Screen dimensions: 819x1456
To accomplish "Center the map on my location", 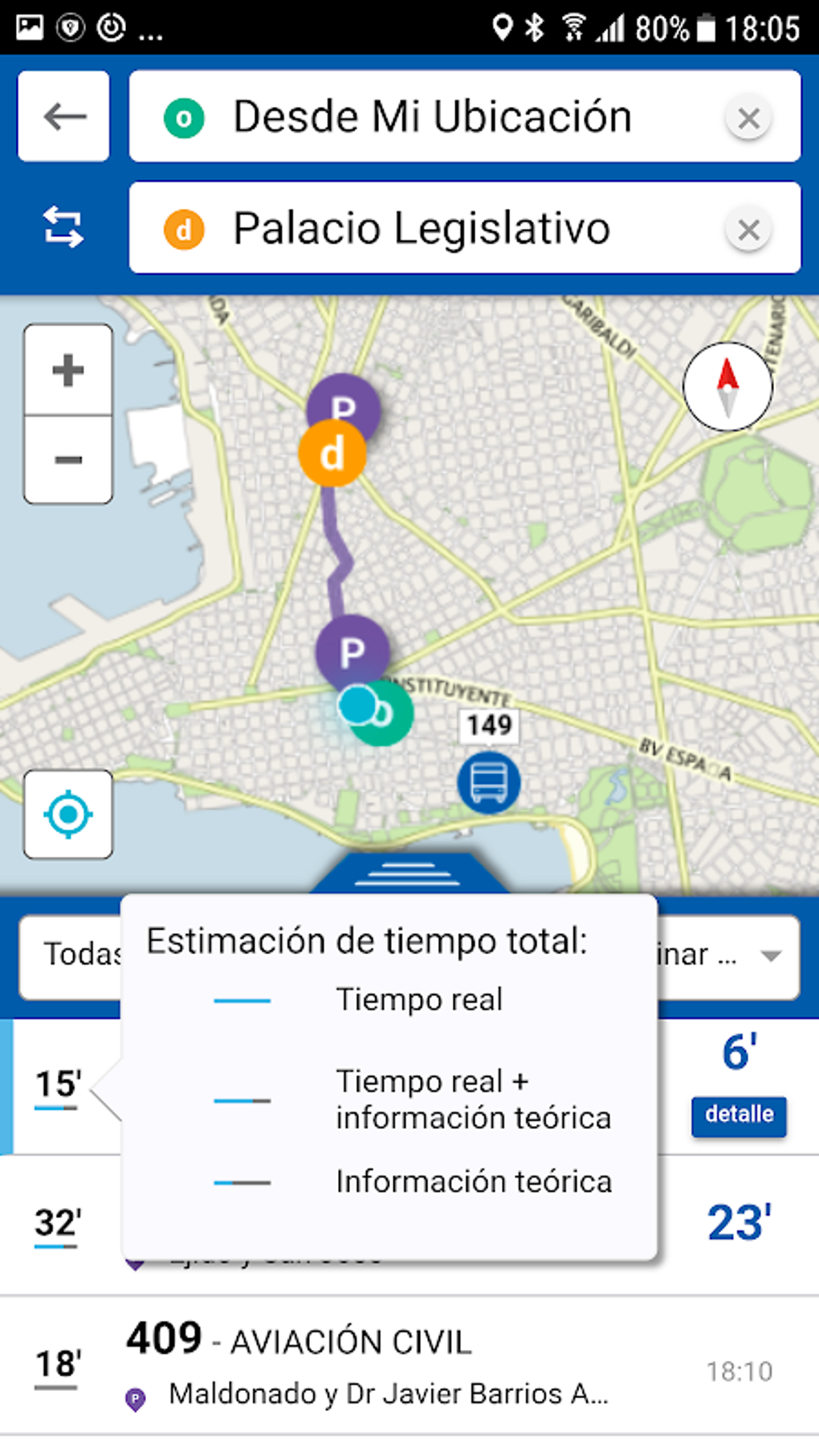I will click(68, 814).
